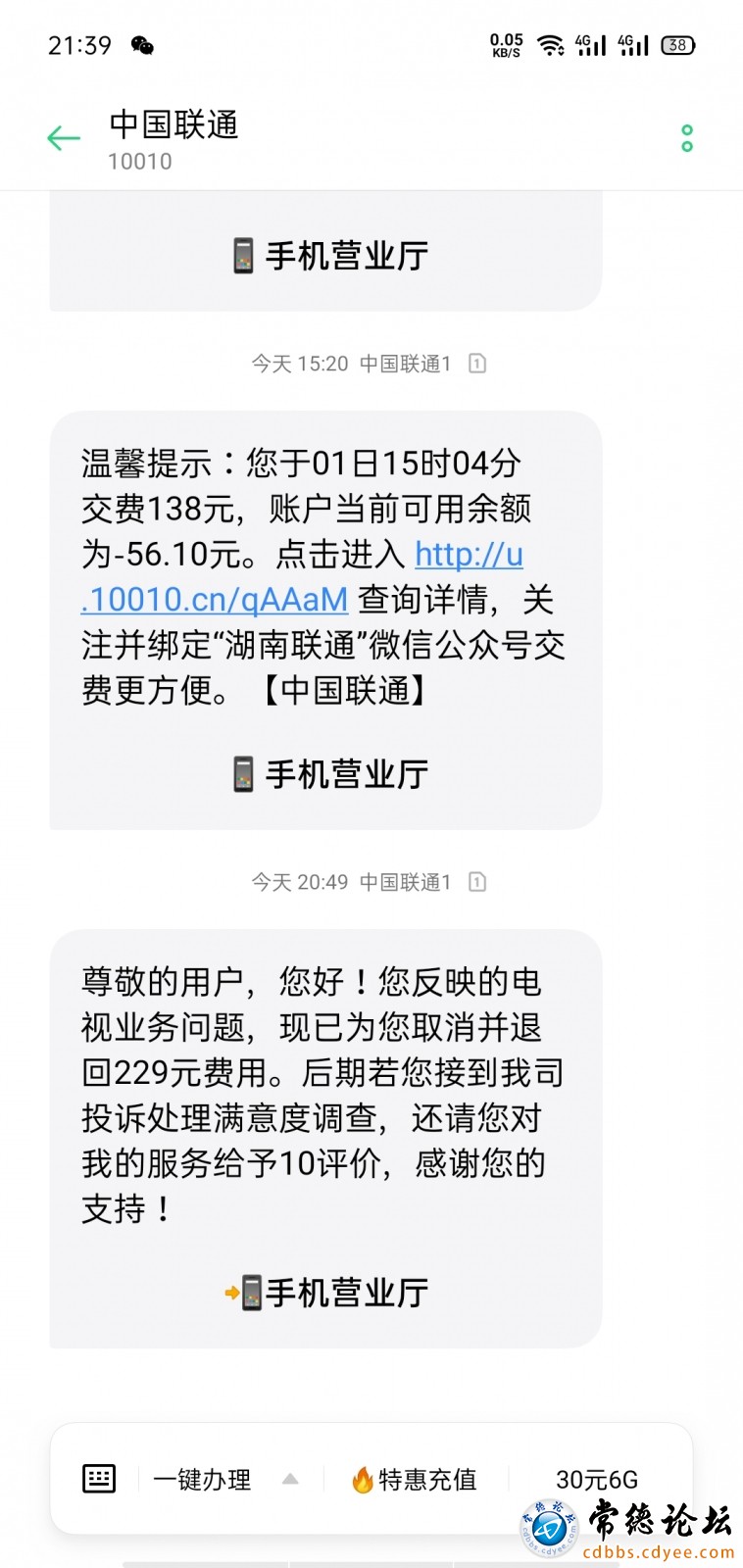
Task: Open the http://u.10010.cn/qAAaM link
Action: (x=302, y=577)
